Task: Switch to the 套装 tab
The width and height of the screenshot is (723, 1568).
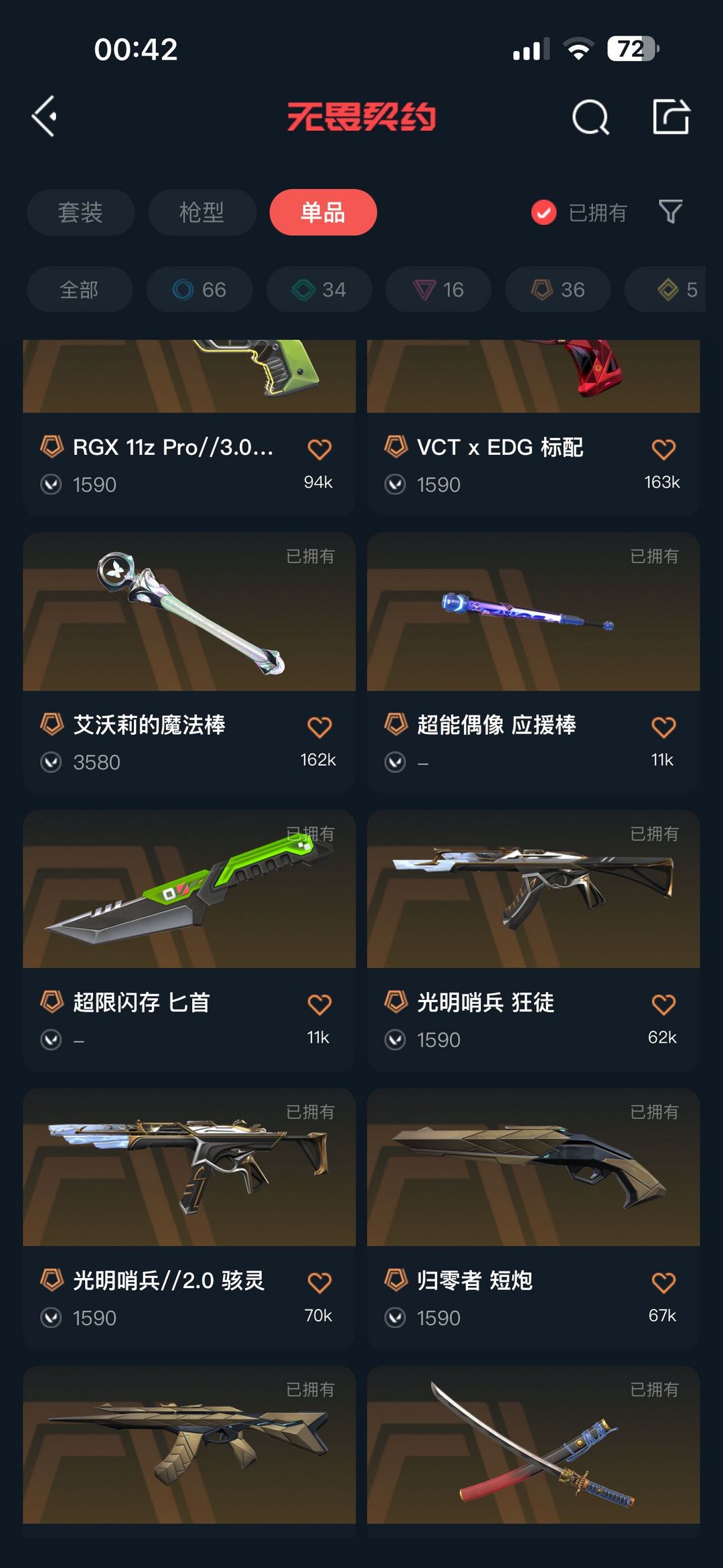Action: tap(80, 212)
